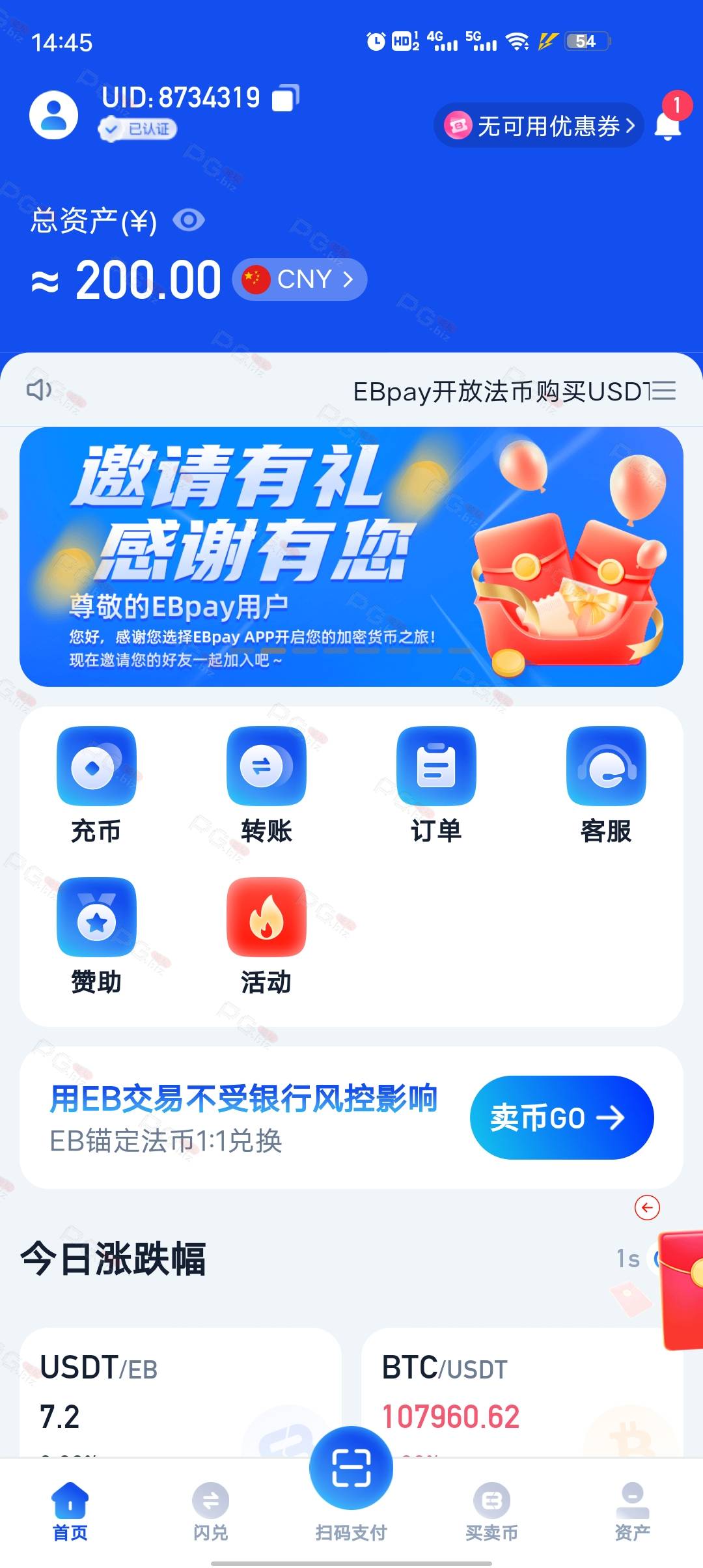Open 活动 activities
The width and height of the screenshot is (703, 1568).
click(266, 937)
